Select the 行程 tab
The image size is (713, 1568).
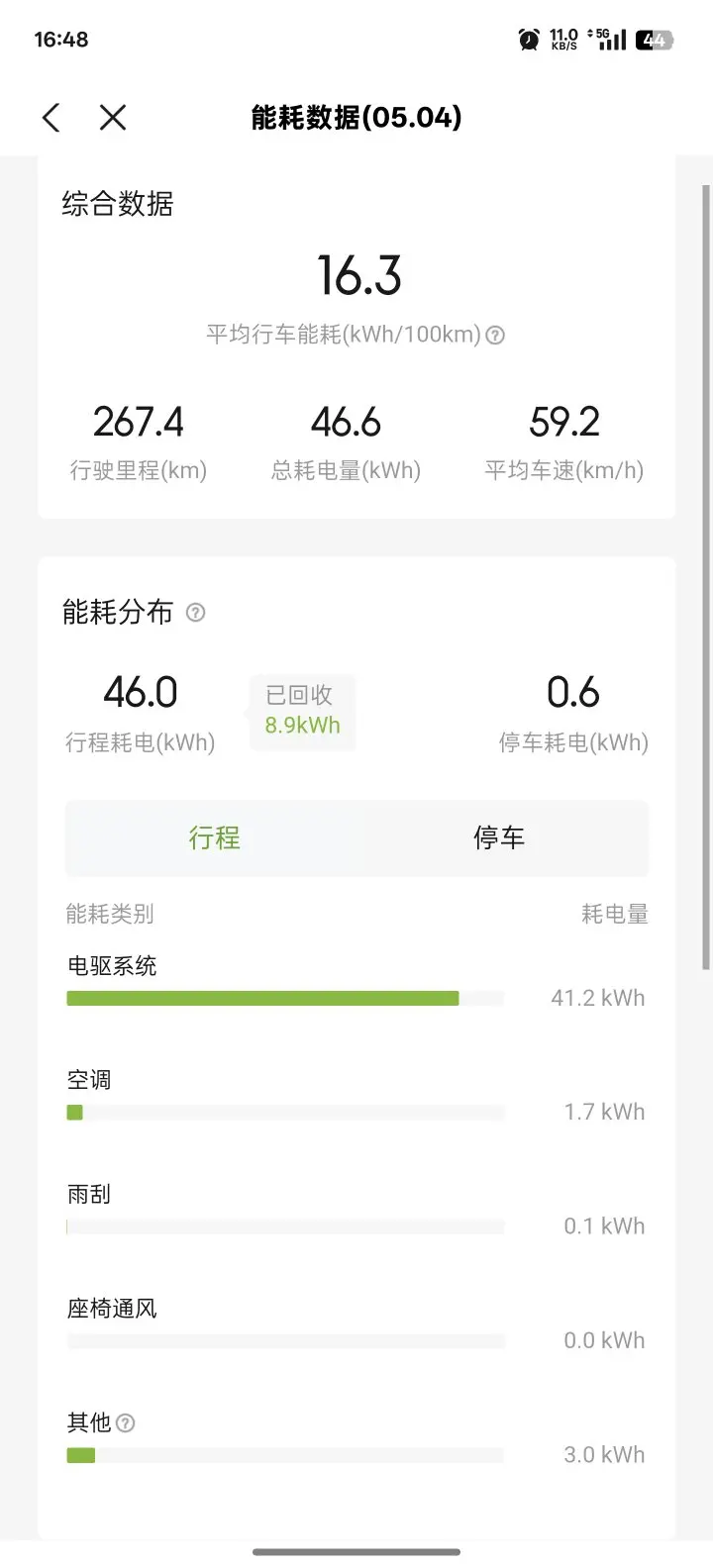tap(214, 838)
